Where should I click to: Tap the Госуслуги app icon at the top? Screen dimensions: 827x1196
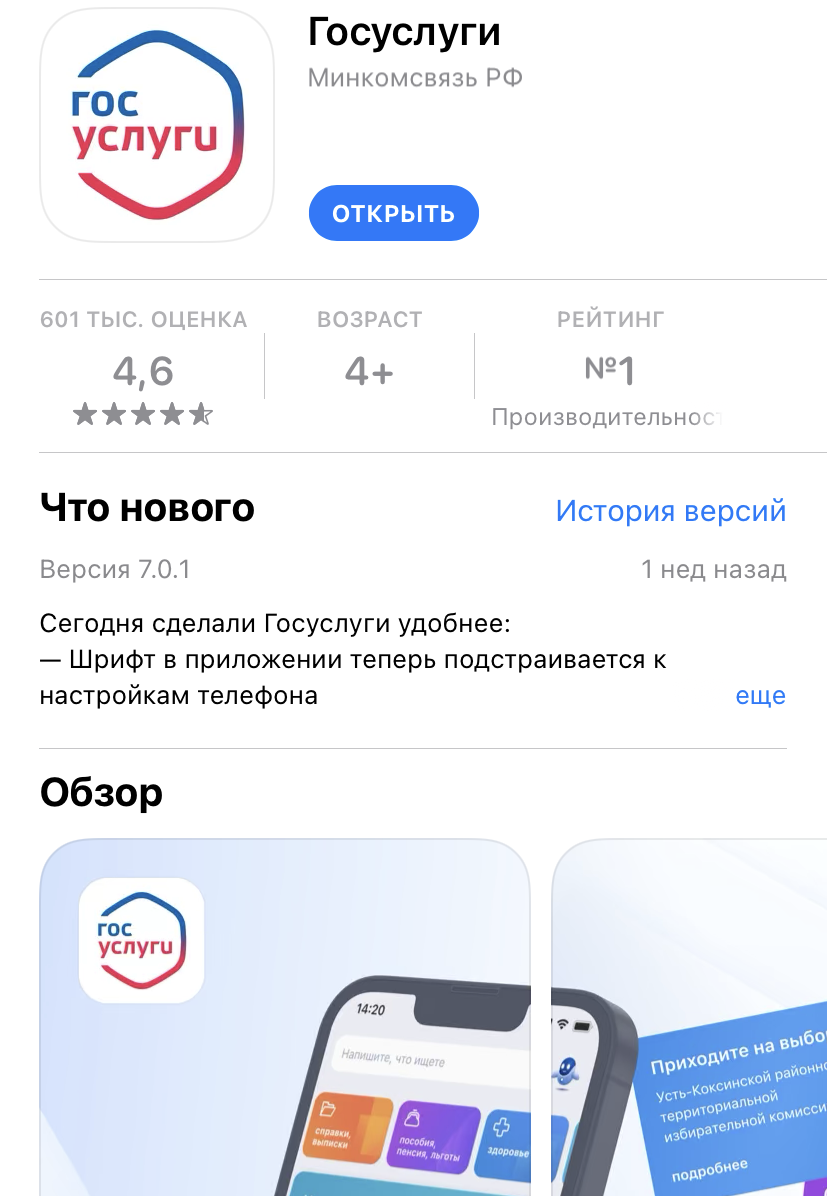click(156, 125)
